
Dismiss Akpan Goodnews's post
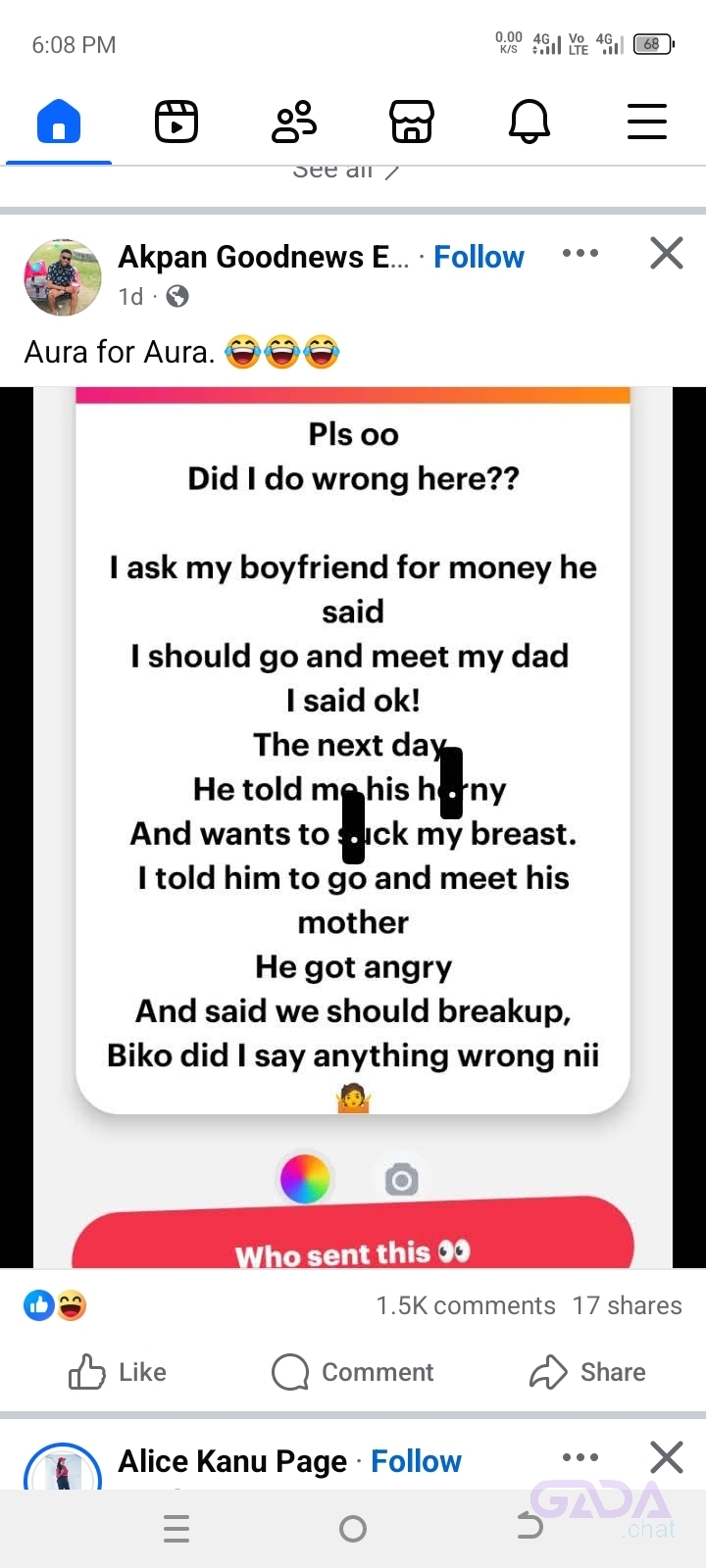pos(667,253)
